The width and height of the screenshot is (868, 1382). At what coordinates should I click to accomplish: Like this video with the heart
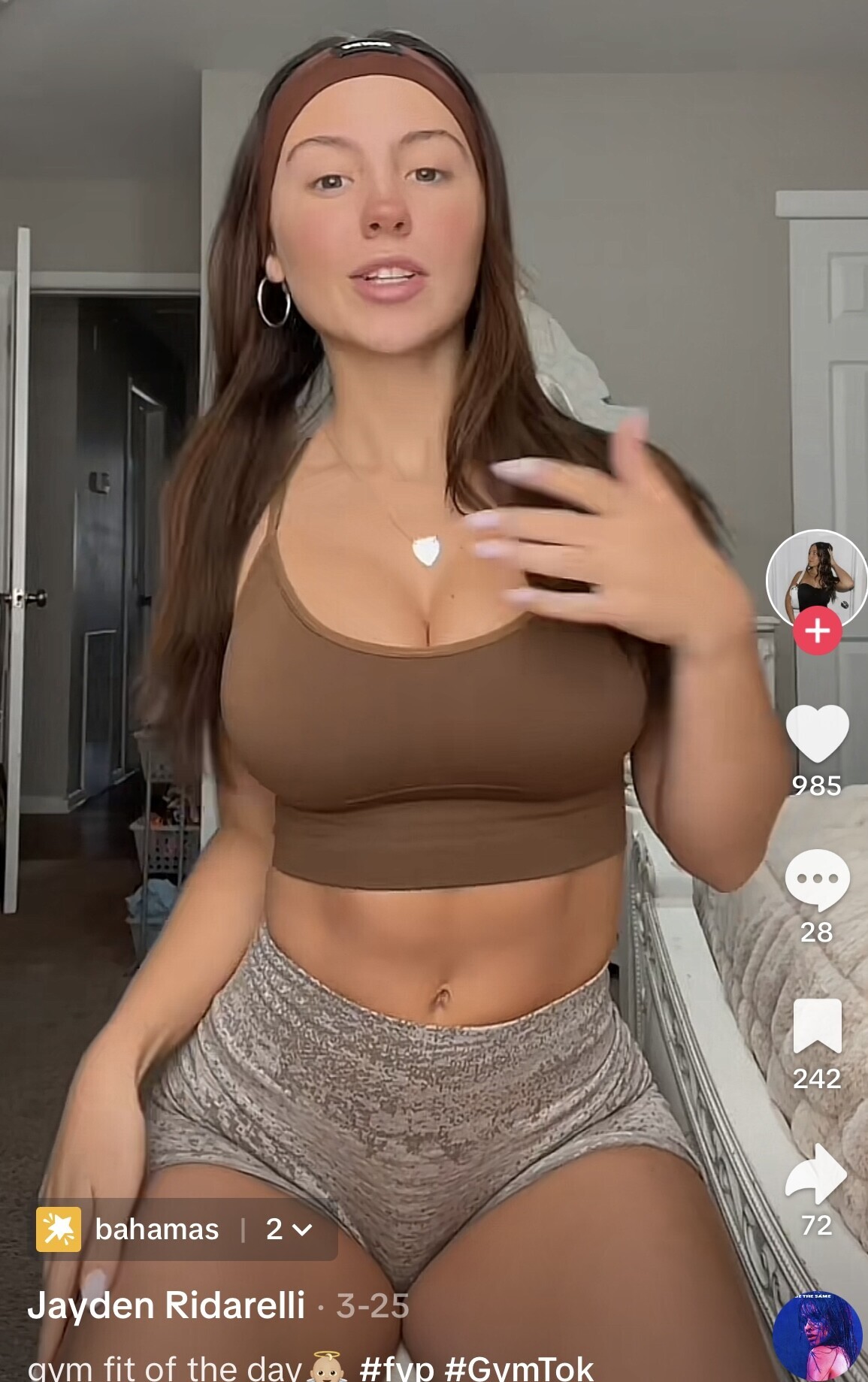[817, 734]
